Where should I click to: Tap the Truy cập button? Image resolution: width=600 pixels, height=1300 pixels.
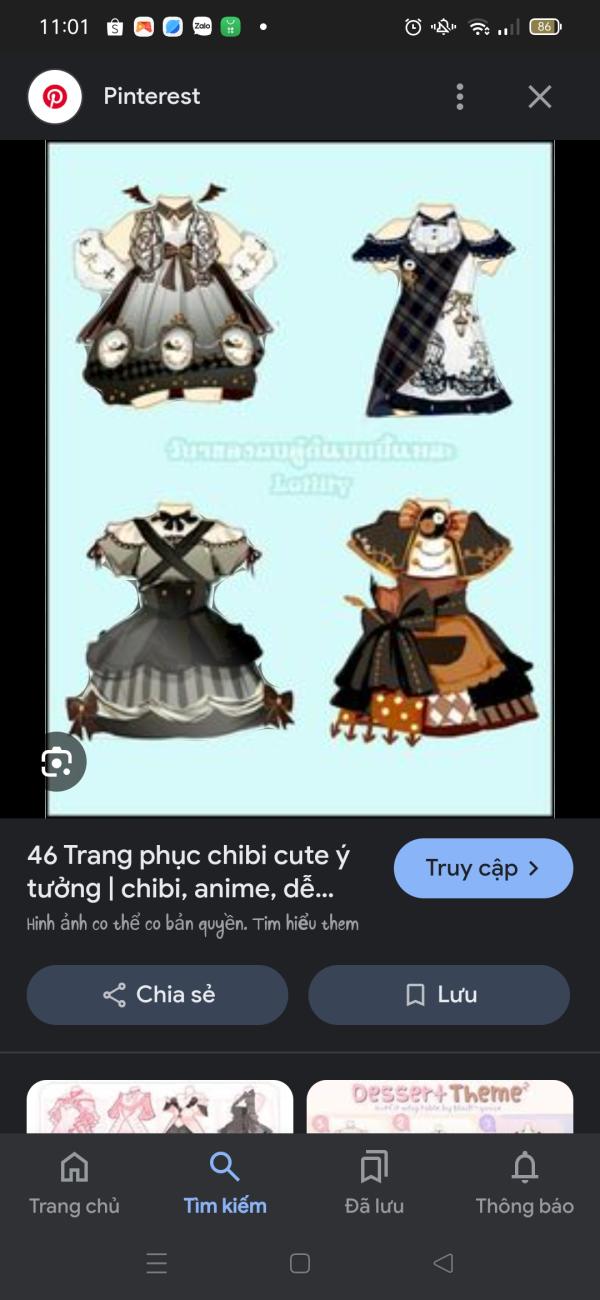click(x=483, y=868)
